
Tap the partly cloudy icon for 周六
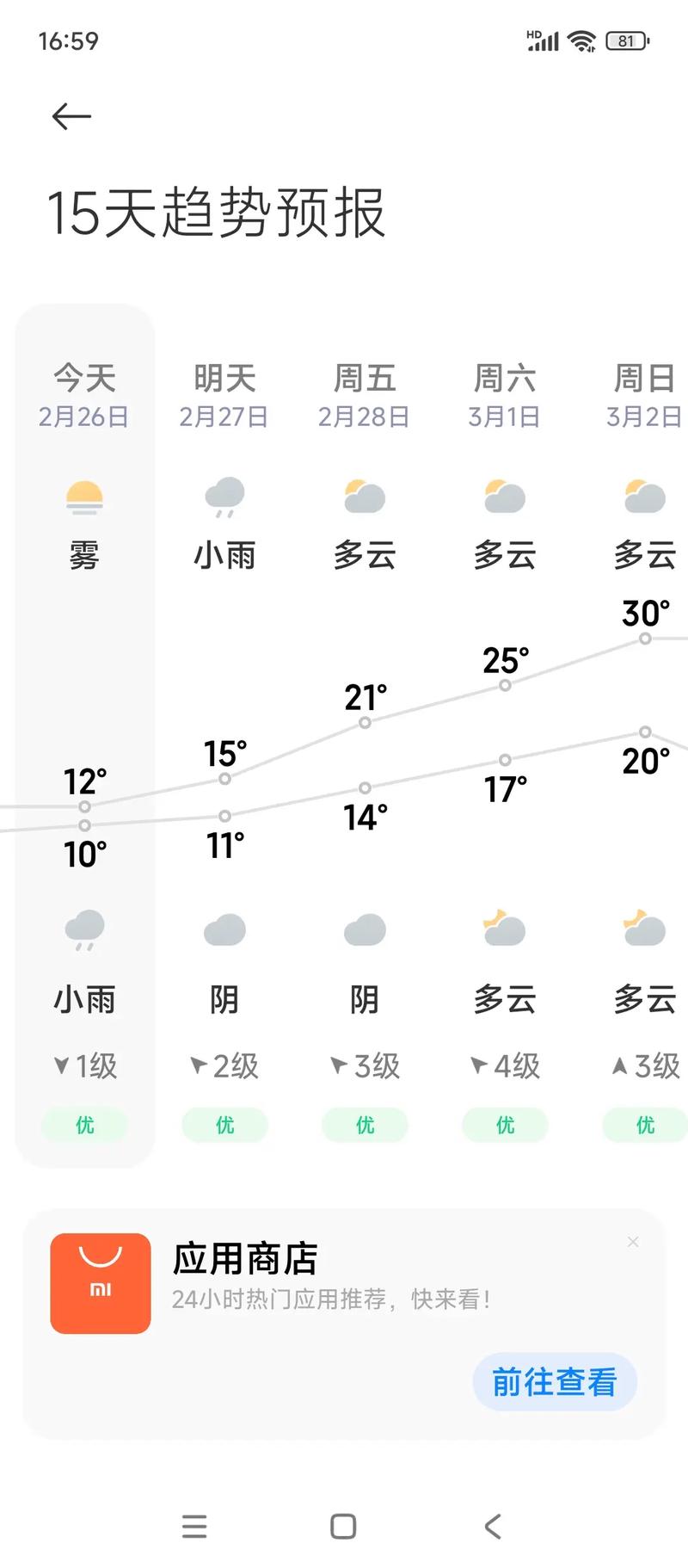point(504,497)
